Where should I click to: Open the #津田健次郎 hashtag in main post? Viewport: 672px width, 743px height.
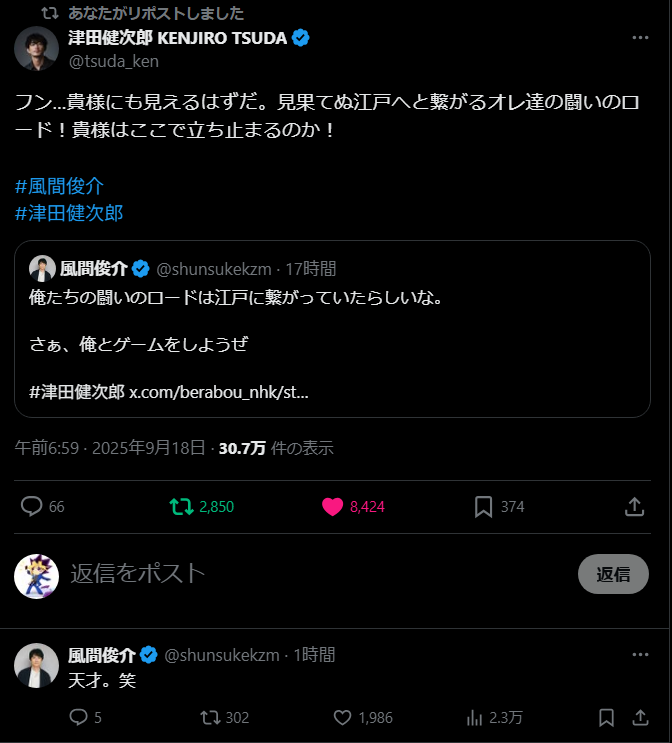pos(69,213)
